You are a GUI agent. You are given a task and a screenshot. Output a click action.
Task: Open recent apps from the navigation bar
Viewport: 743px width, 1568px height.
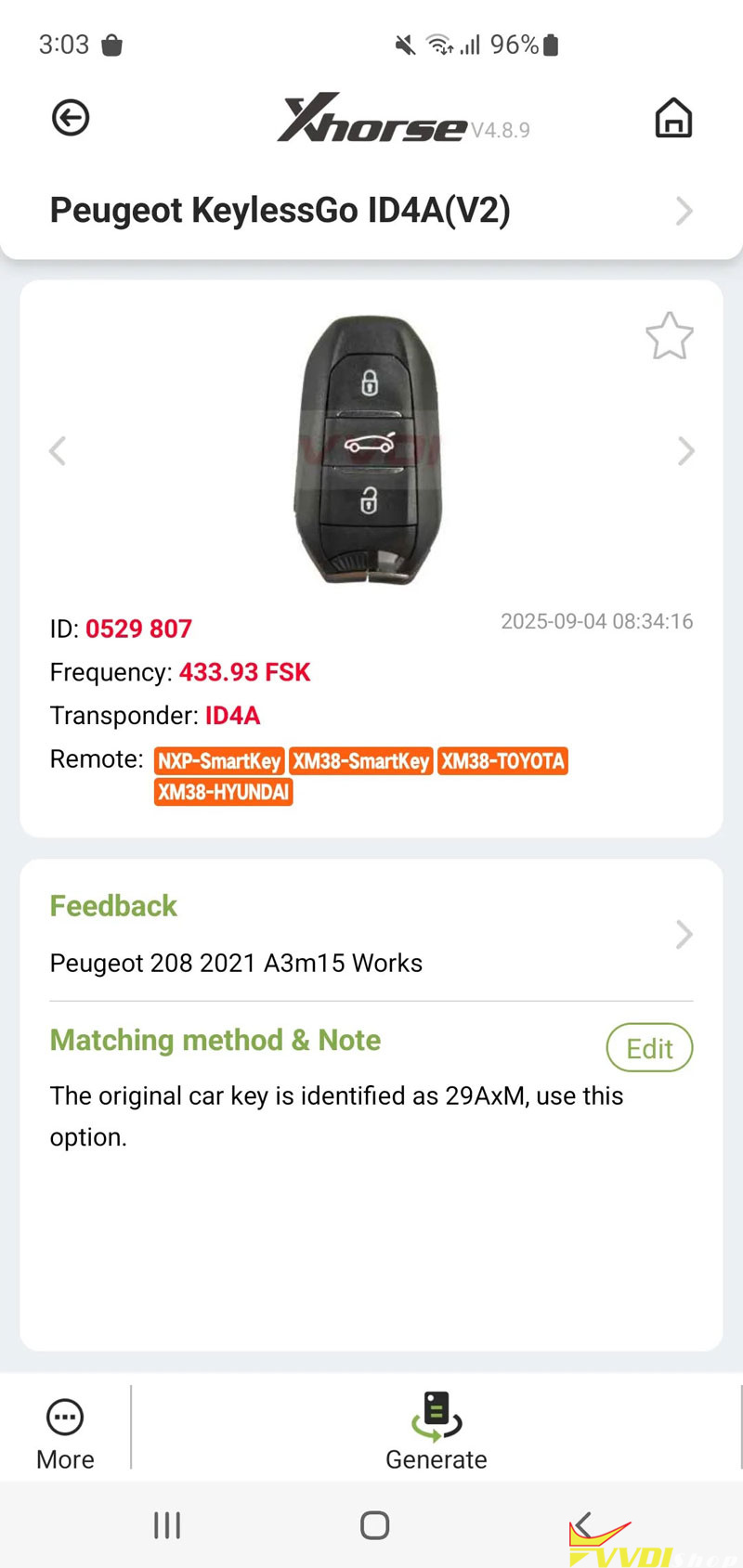coord(167,1525)
